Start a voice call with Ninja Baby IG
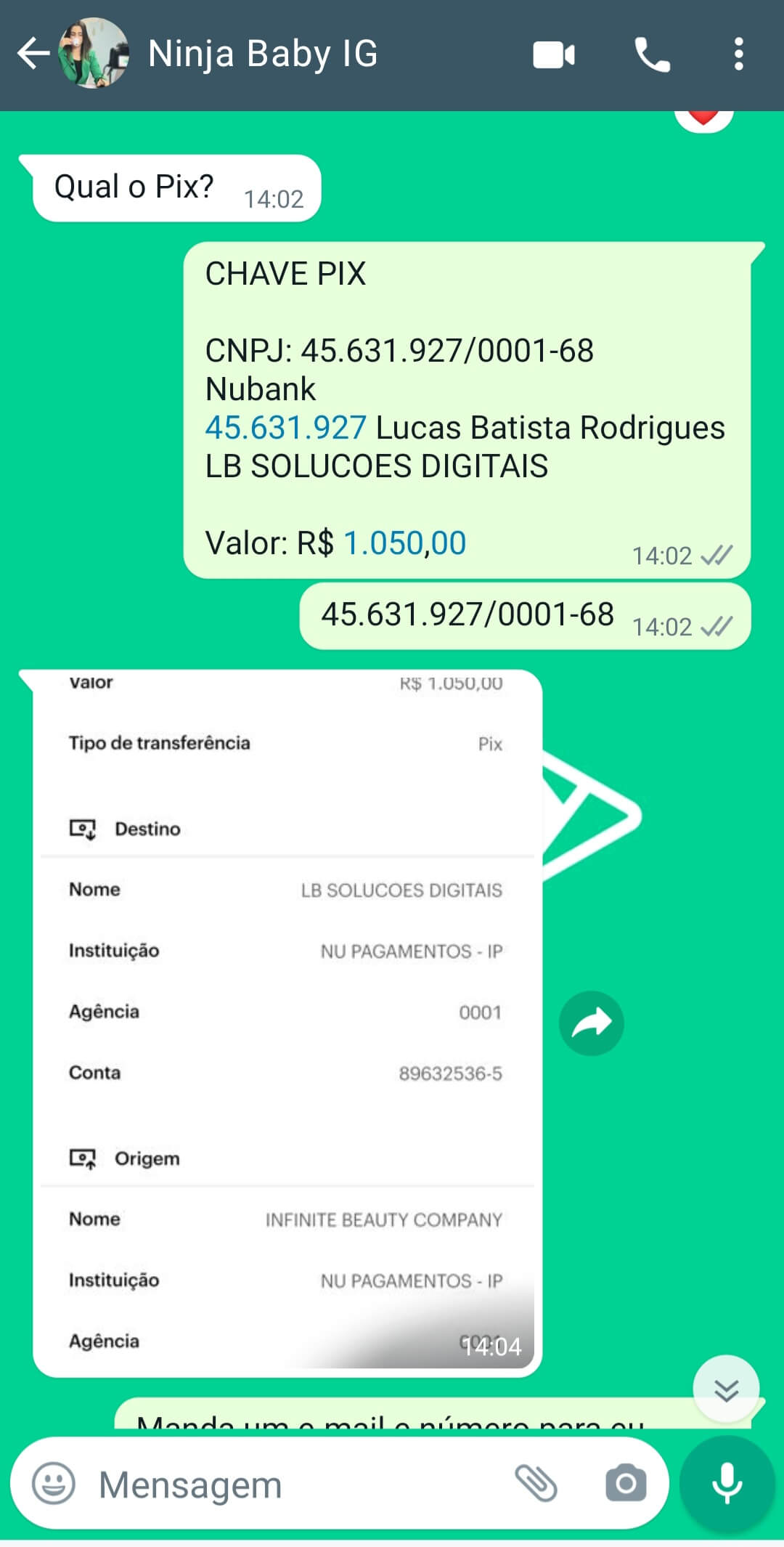The width and height of the screenshot is (784, 1547). (x=652, y=53)
